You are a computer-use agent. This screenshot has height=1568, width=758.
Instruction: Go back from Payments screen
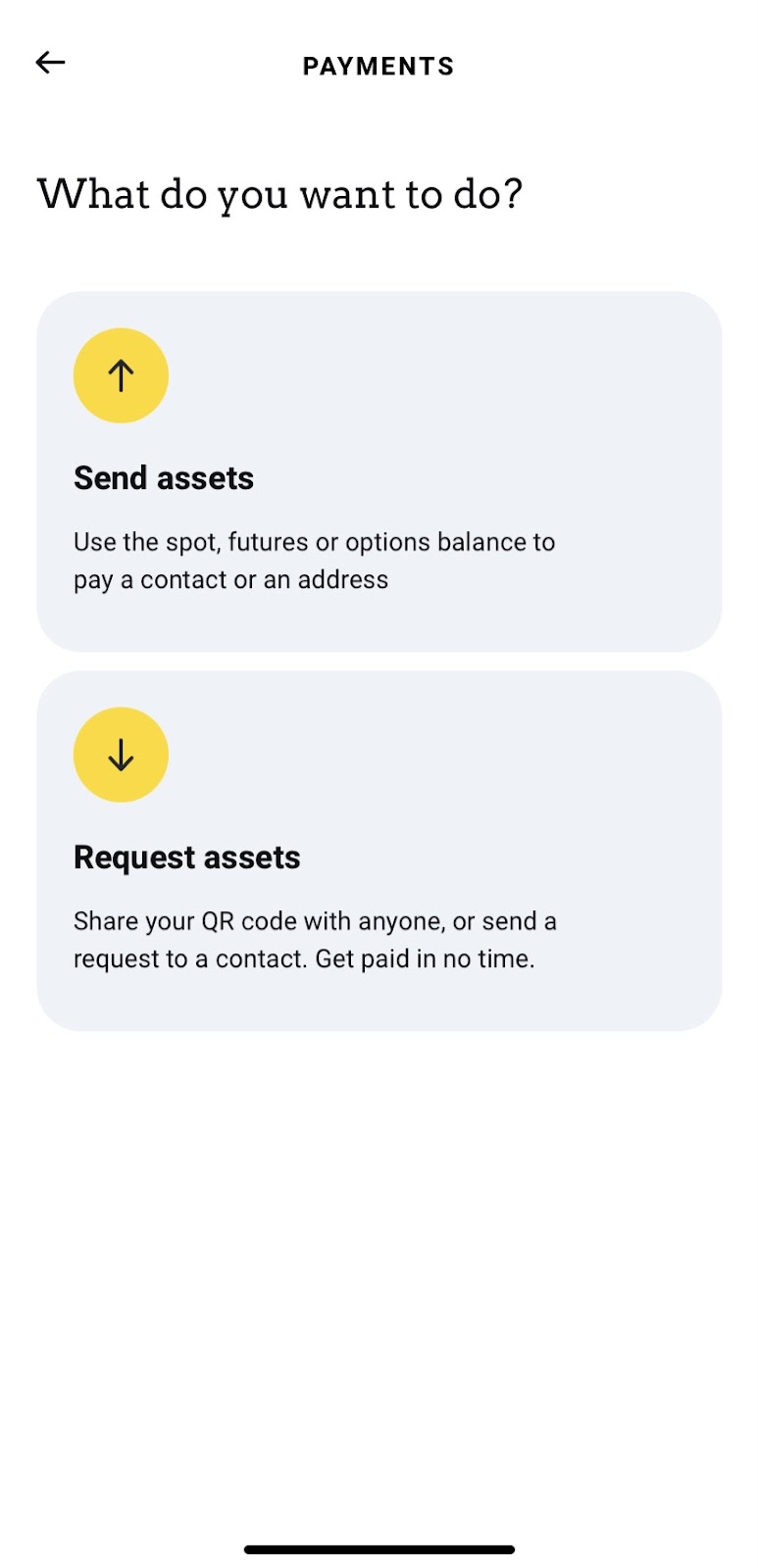[50, 64]
